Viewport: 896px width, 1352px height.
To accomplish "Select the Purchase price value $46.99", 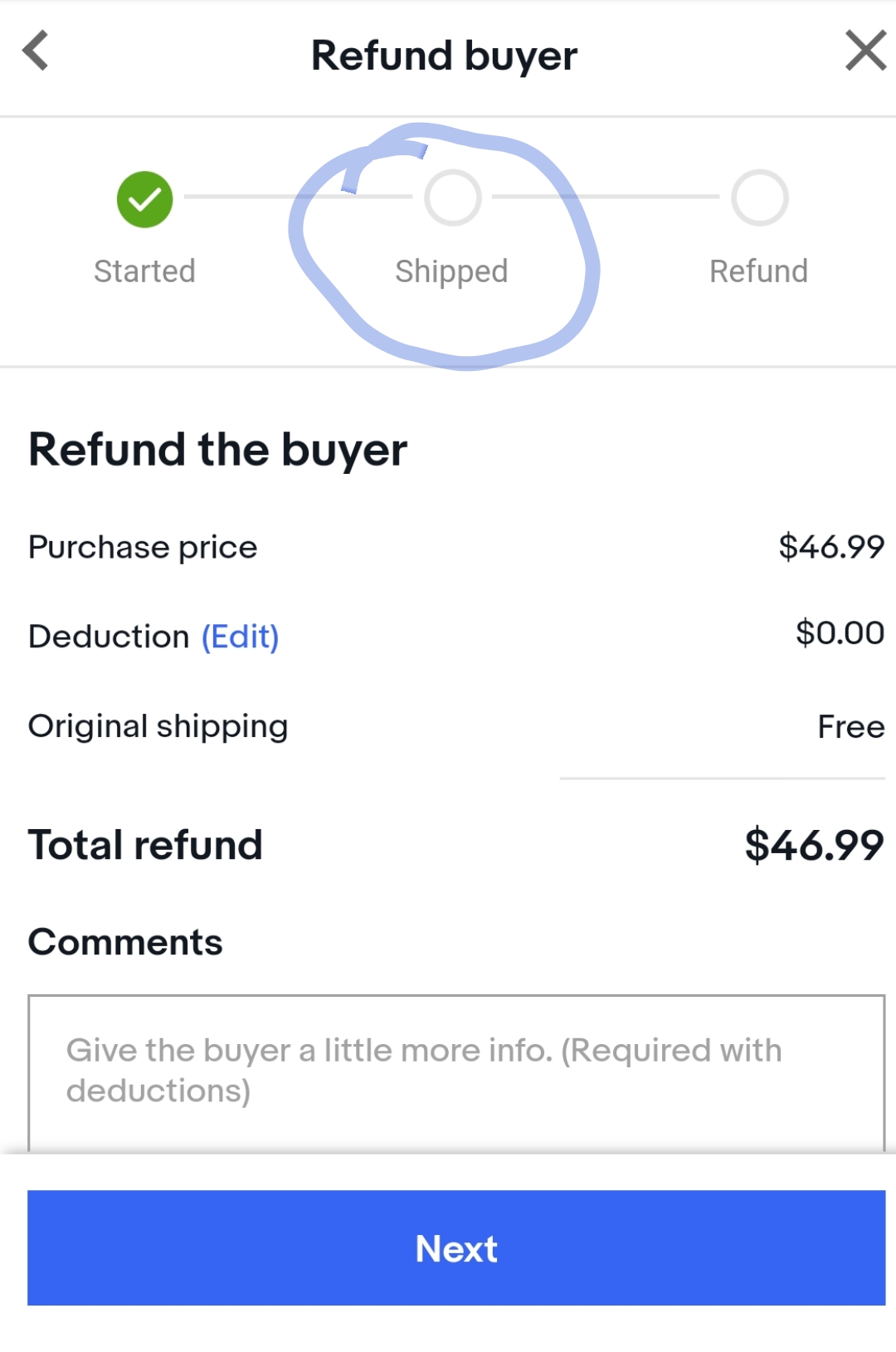I will point(830,546).
